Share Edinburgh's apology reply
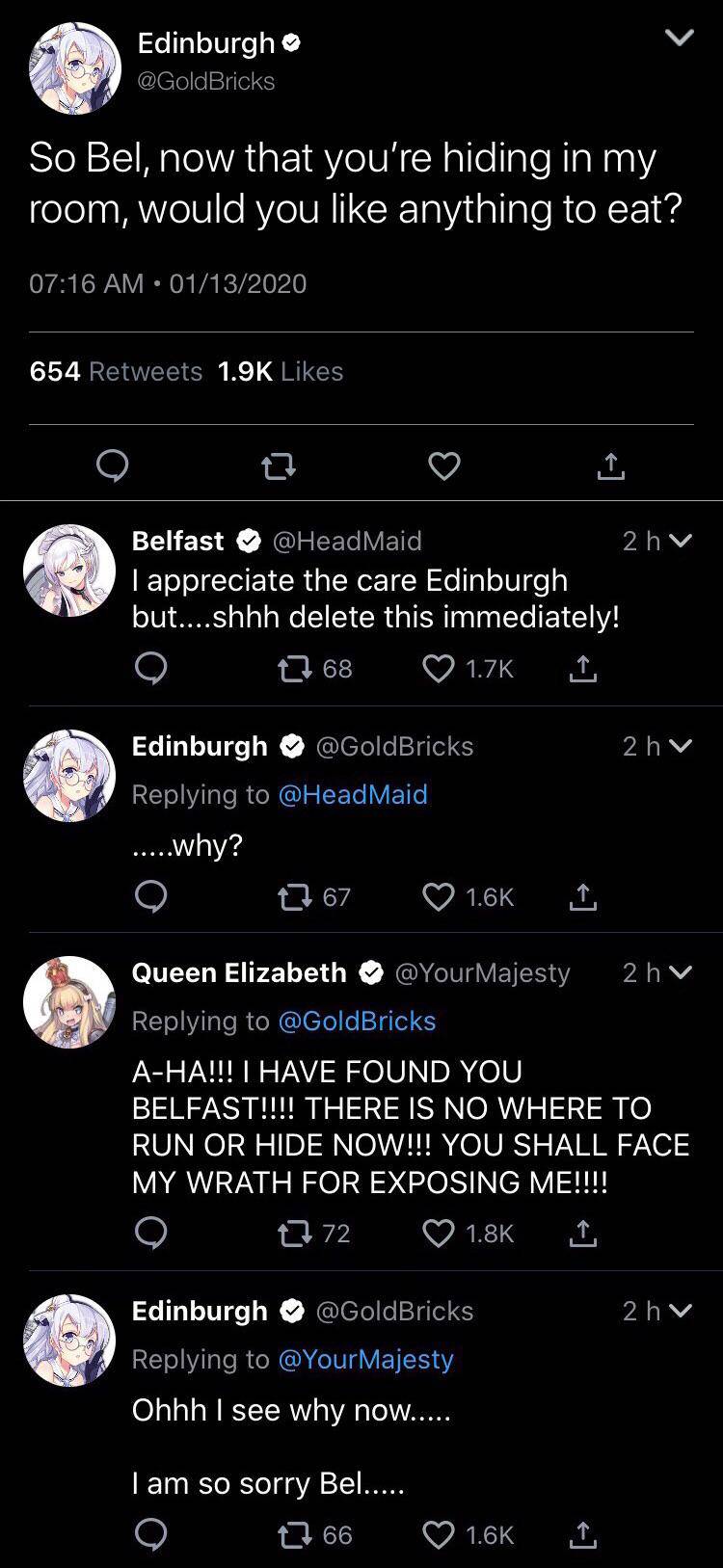Screen dimensions: 723x1568 [581, 1534]
